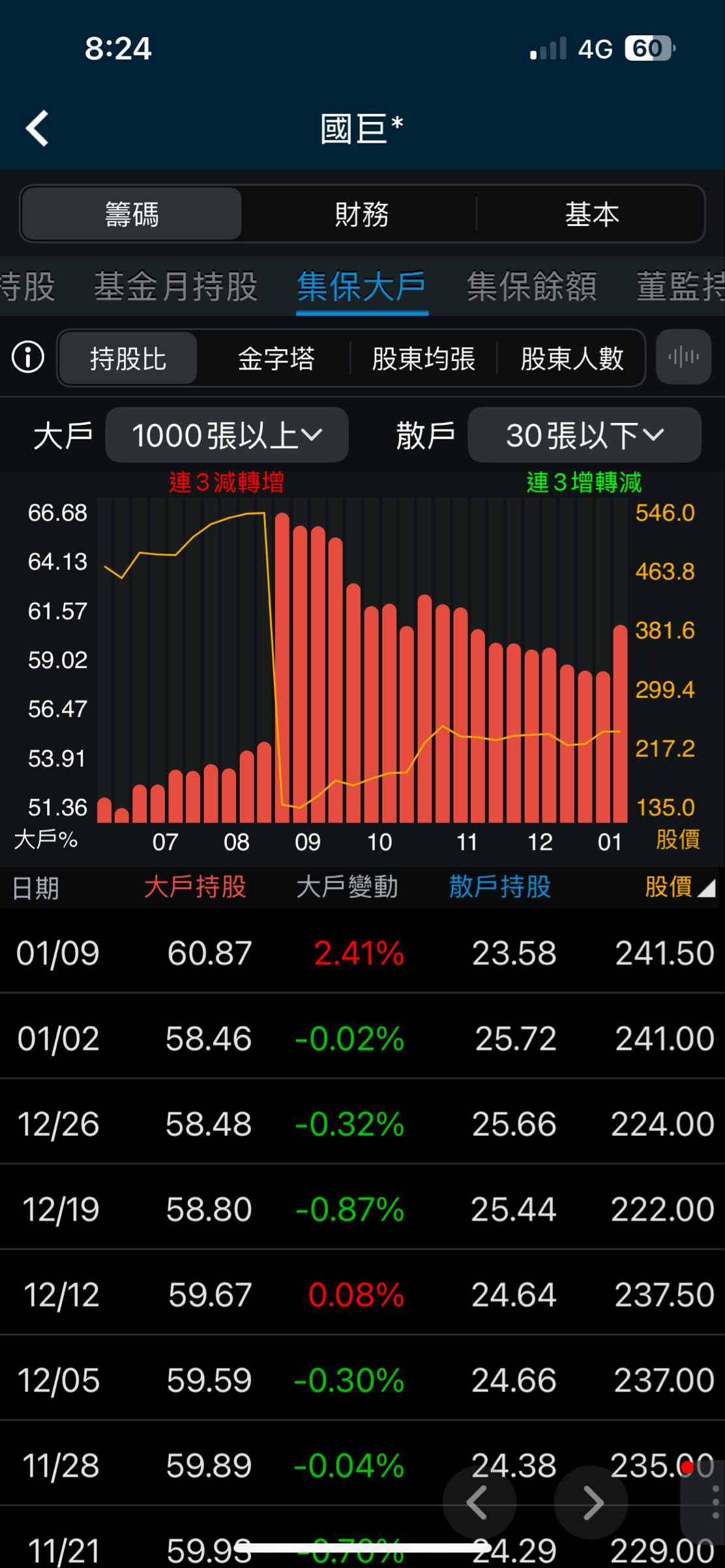Switch to the 金字塔 view
The height and width of the screenshot is (1568, 725).
[x=276, y=358]
